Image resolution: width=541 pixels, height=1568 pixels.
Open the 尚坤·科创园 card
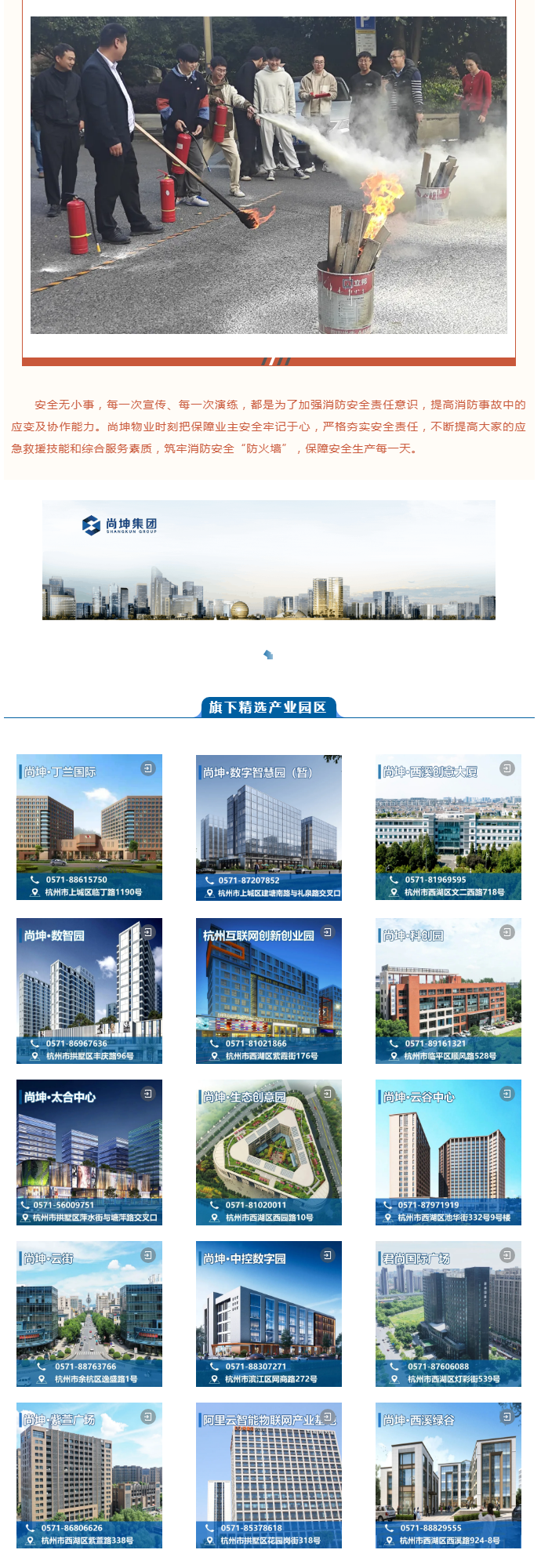(x=448, y=990)
